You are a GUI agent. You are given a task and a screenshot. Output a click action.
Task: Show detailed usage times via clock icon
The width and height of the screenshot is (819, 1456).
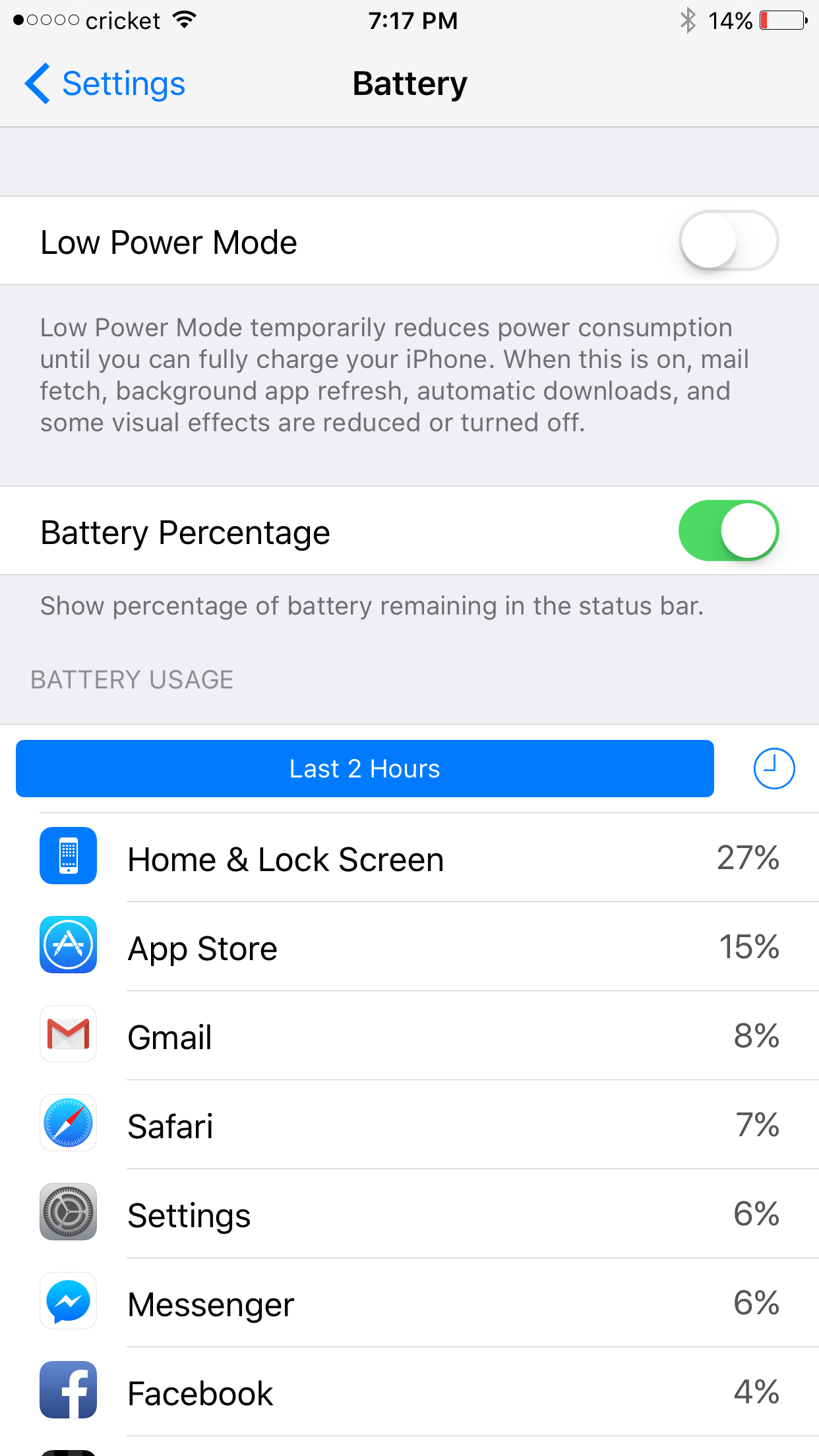(773, 768)
